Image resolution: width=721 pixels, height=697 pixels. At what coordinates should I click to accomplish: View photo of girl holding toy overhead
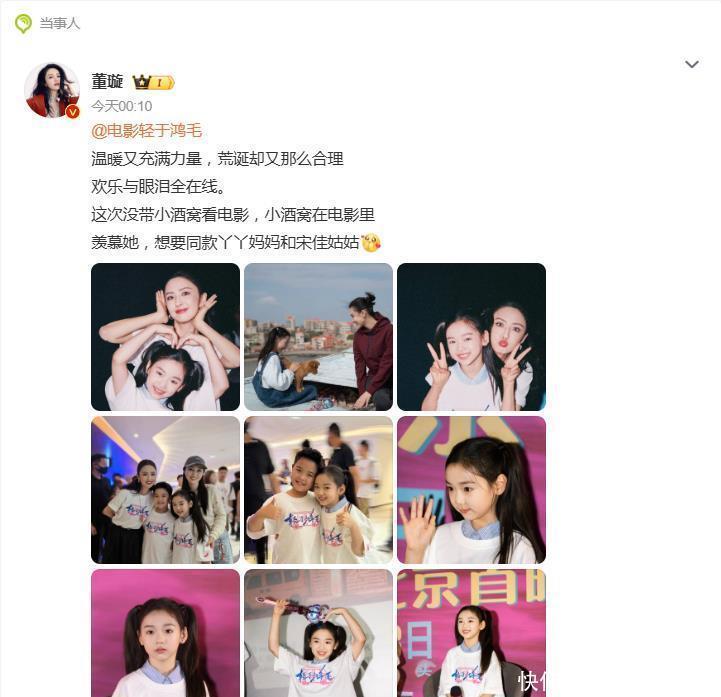coord(318,633)
